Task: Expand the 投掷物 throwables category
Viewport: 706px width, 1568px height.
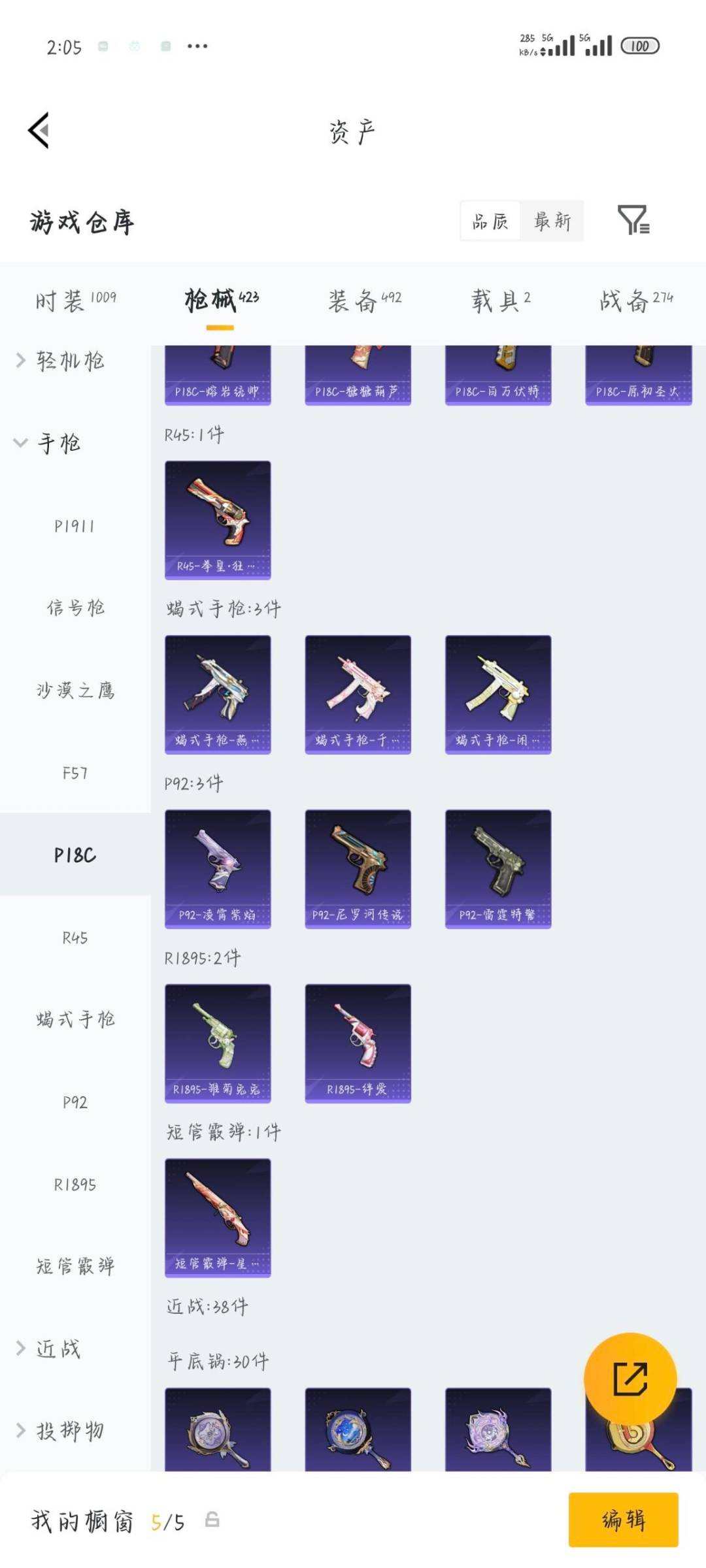Action: pos(69,1428)
